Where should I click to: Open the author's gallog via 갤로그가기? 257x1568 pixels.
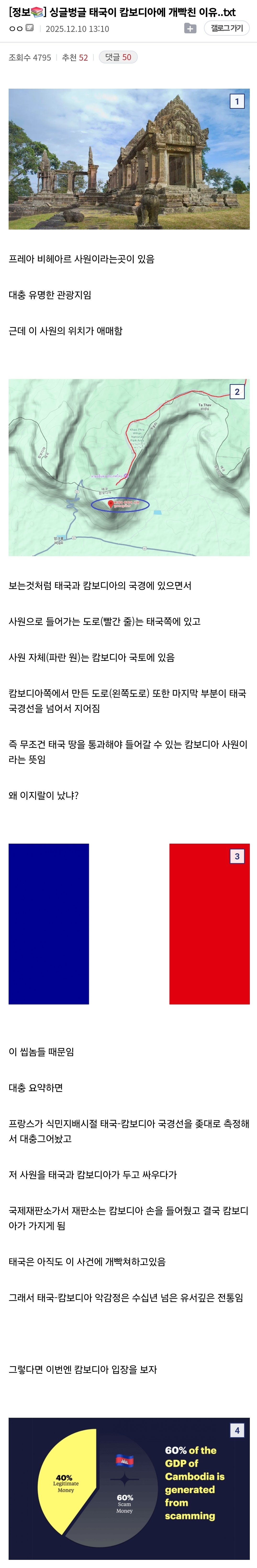(227, 28)
